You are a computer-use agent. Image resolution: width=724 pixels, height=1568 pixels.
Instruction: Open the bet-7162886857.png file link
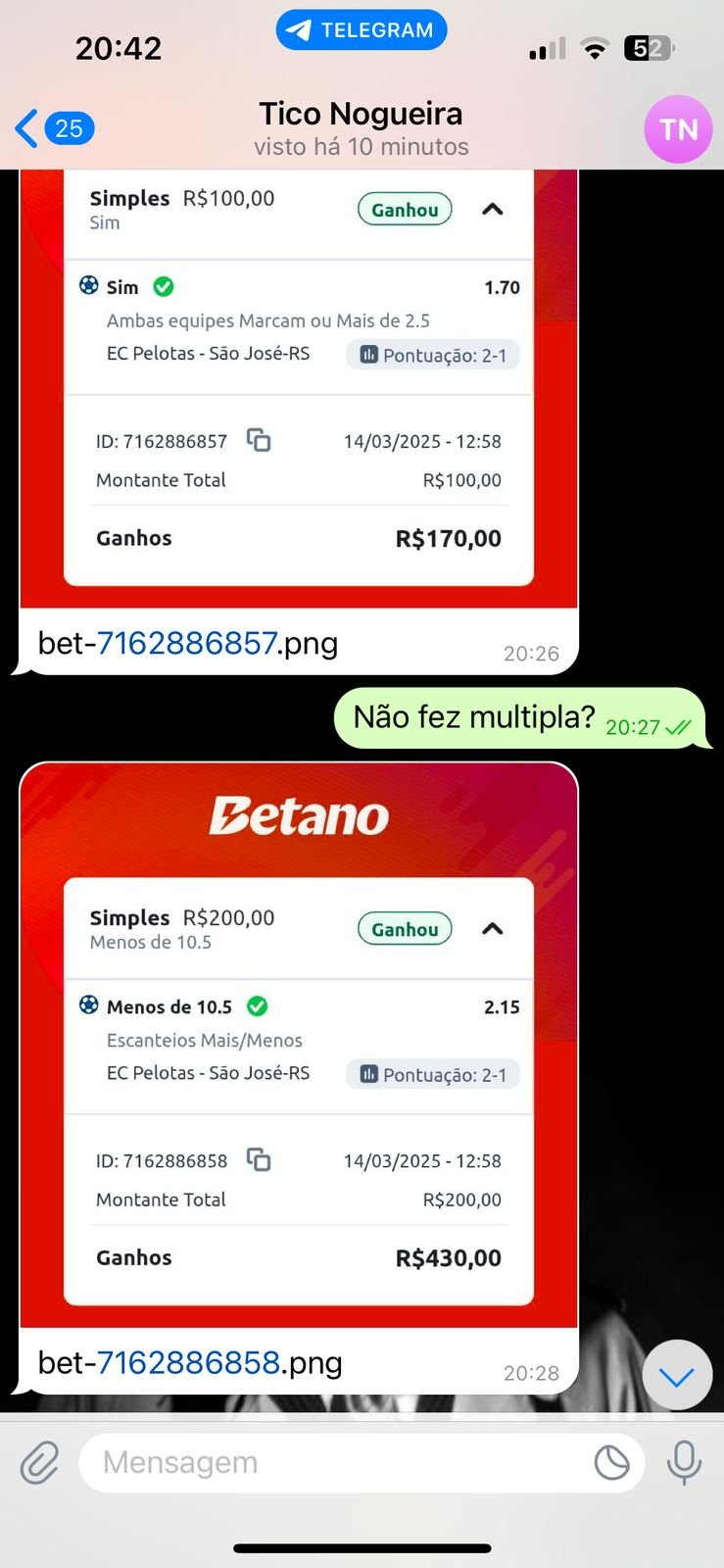pos(188,643)
